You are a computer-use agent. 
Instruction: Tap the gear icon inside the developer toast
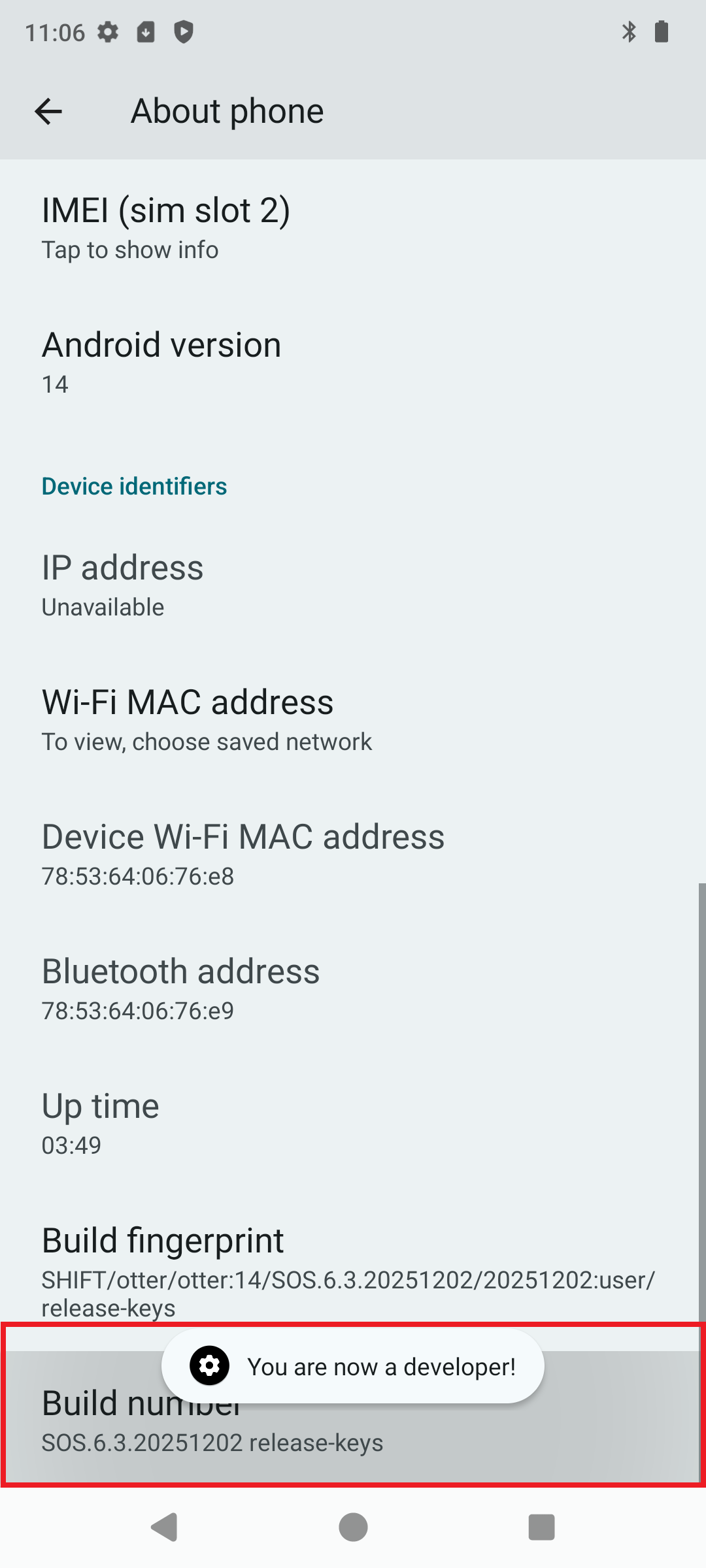pyautogui.click(x=209, y=1365)
